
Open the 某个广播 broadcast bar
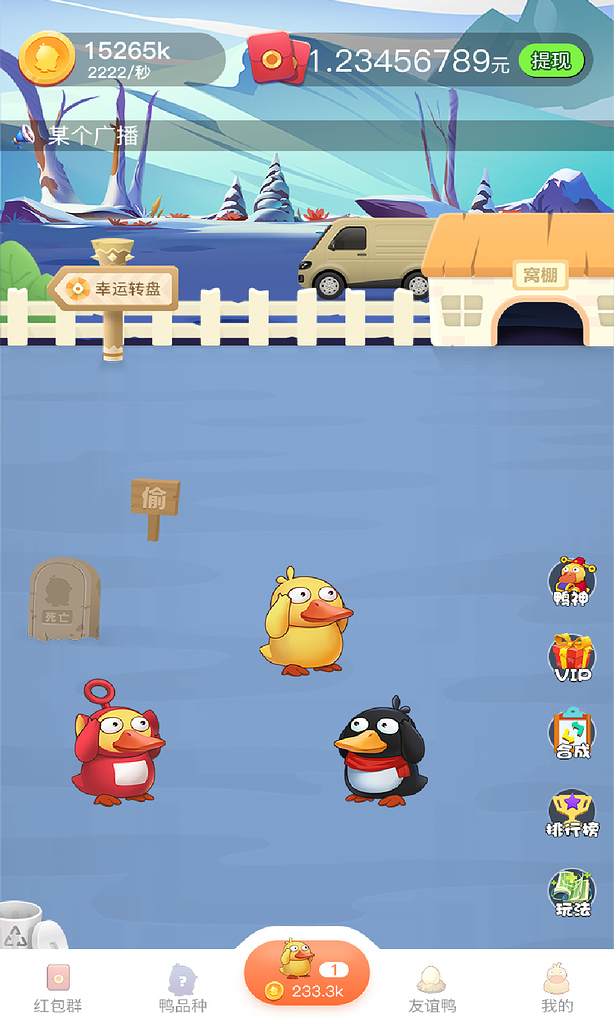(300, 136)
